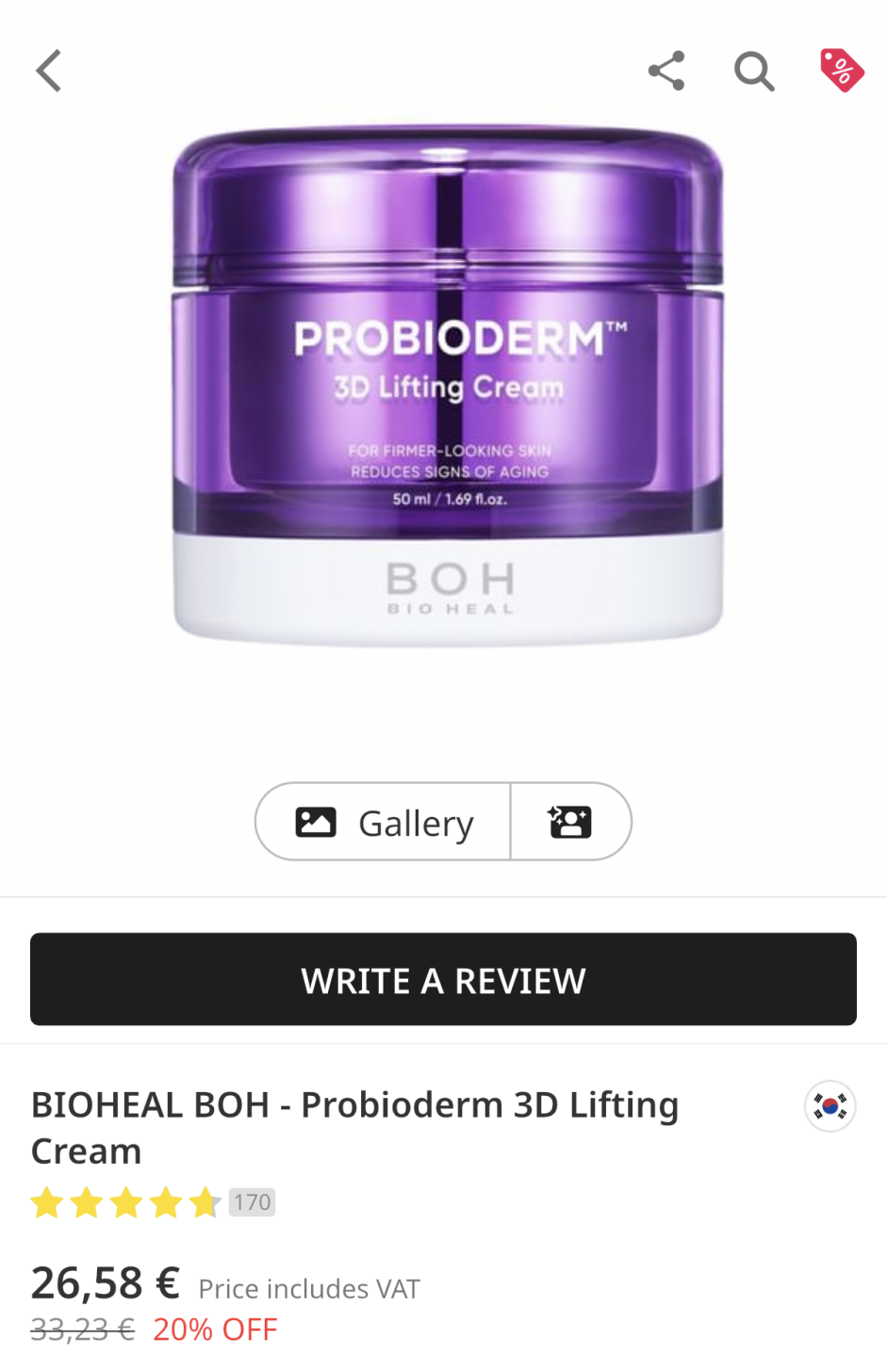
Task: Open the customer photos button
Action: coord(570,822)
